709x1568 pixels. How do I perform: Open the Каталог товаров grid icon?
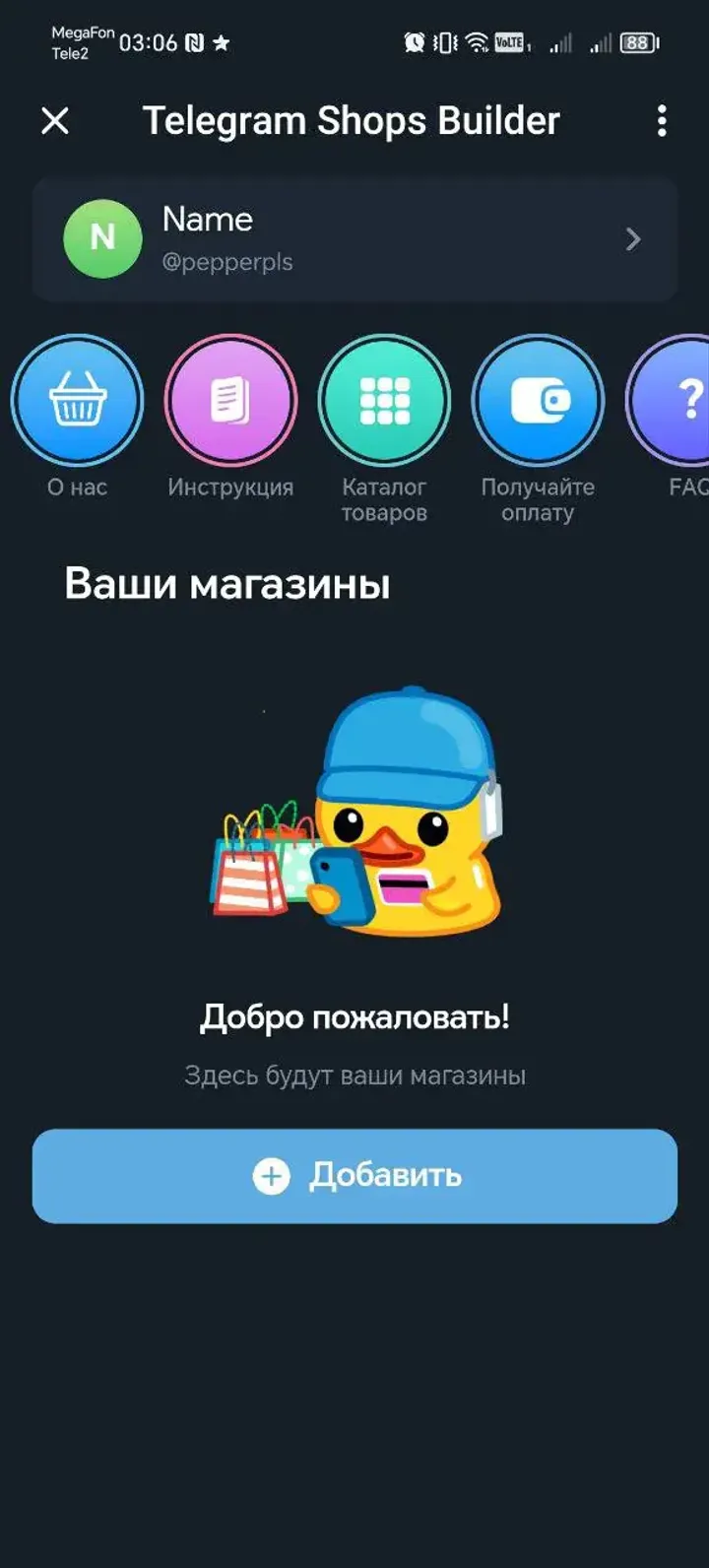tap(385, 399)
